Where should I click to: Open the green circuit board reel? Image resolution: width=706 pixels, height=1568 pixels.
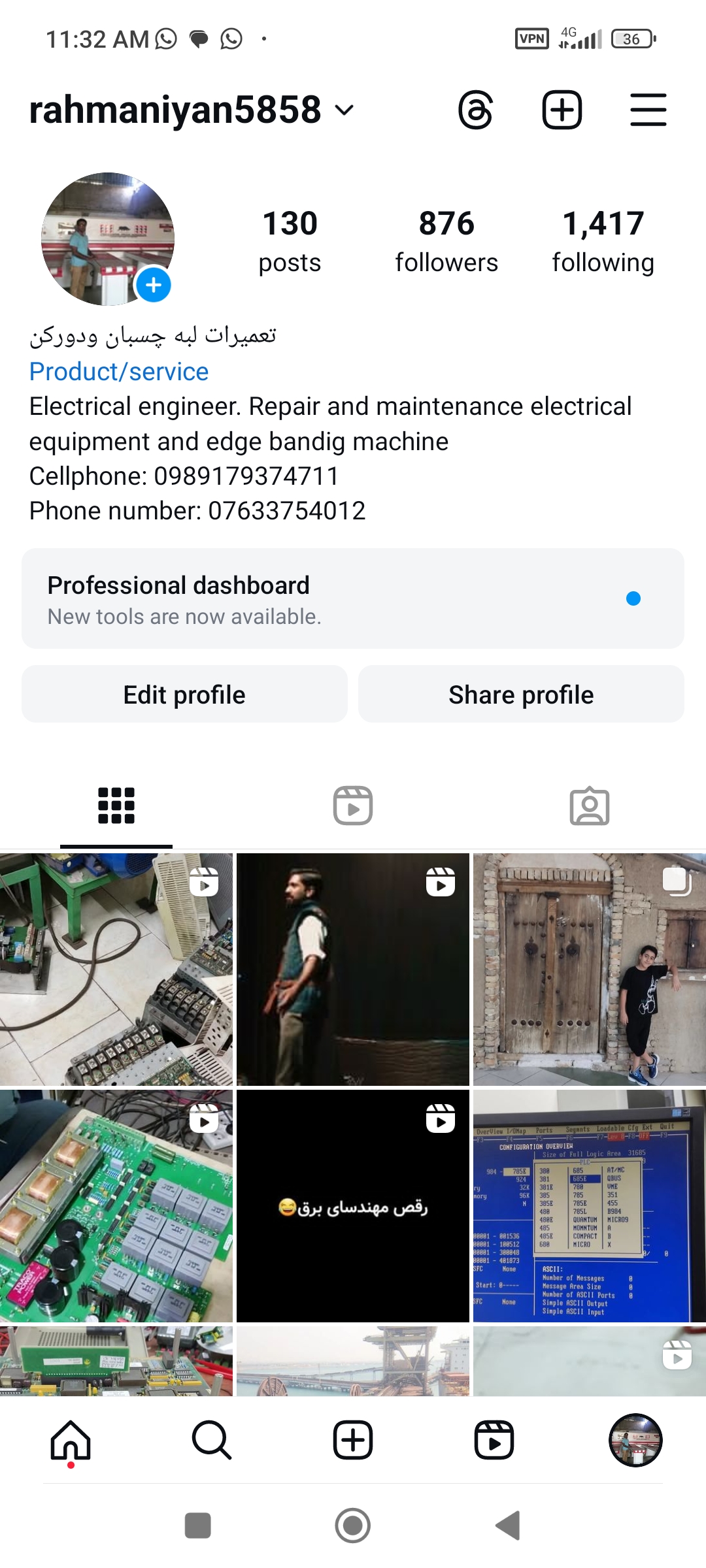[x=116, y=1206]
